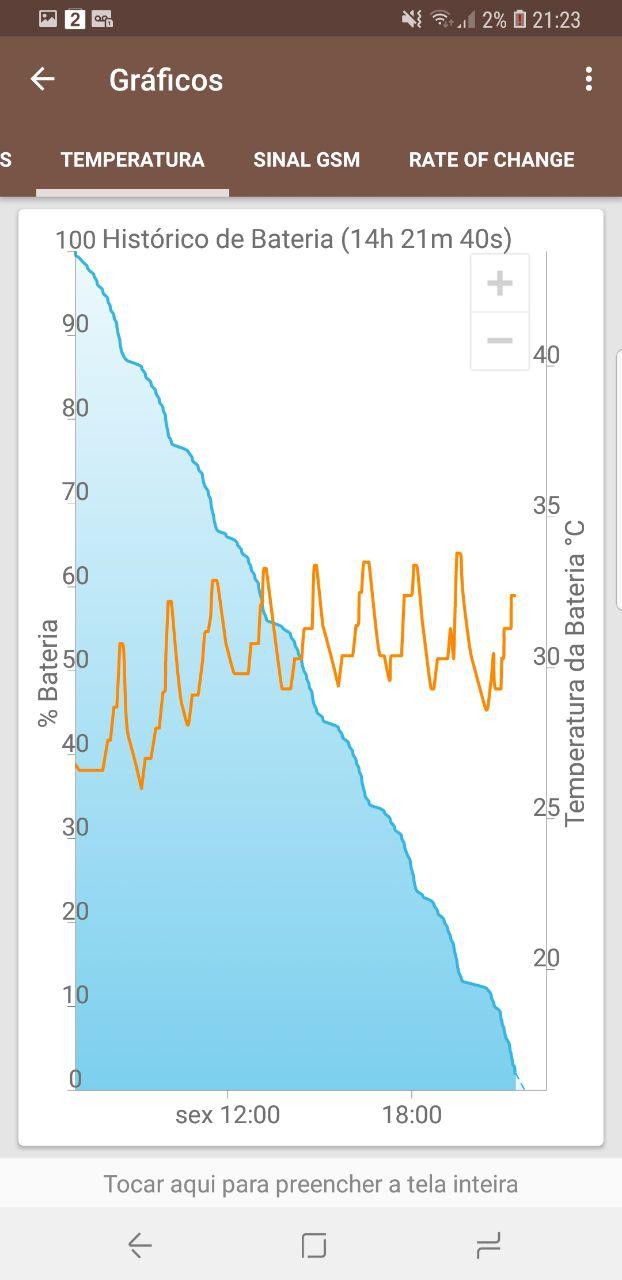The image size is (622, 1280).
Task: Zoom out the chart with minus button
Action: (x=500, y=341)
